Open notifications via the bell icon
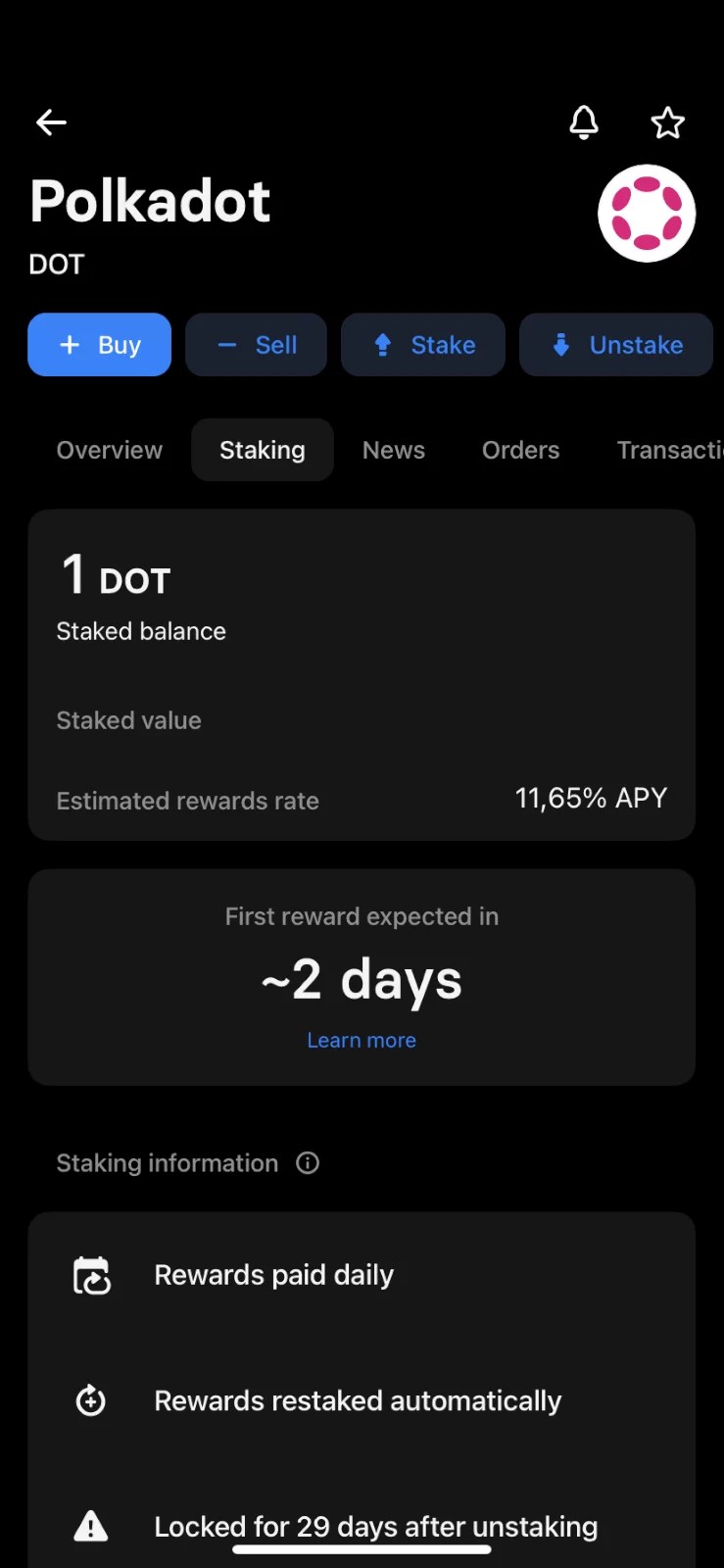 pyautogui.click(x=584, y=122)
